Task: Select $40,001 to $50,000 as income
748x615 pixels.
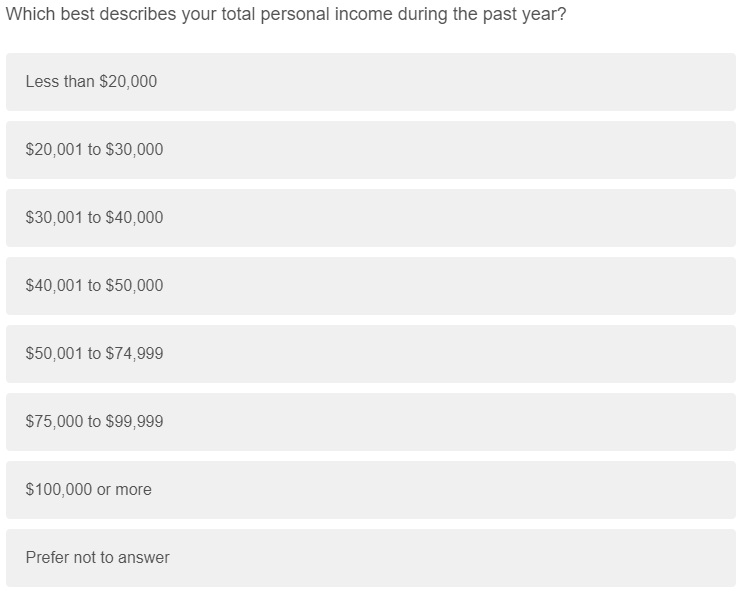Action: [370, 286]
